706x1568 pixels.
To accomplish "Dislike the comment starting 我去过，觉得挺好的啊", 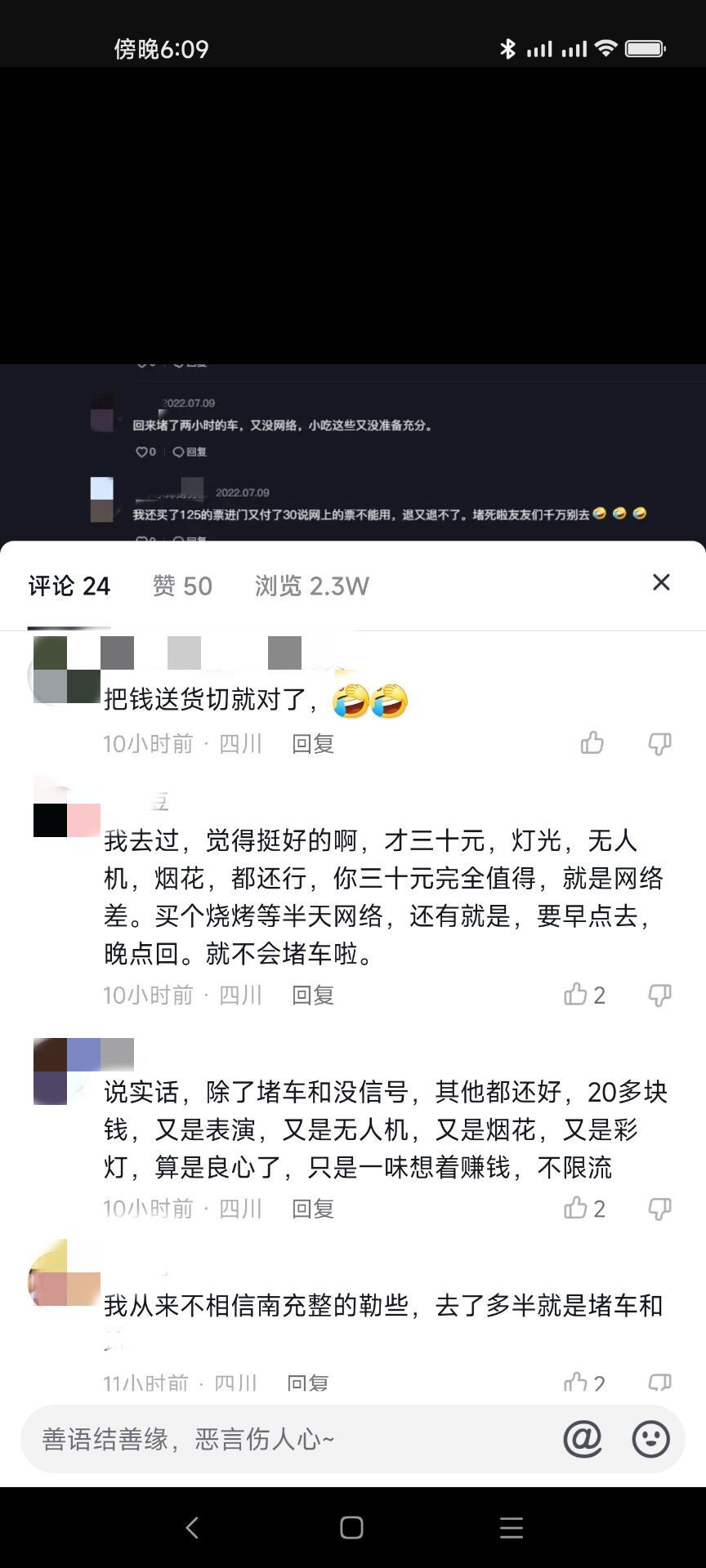I will pos(659,995).
